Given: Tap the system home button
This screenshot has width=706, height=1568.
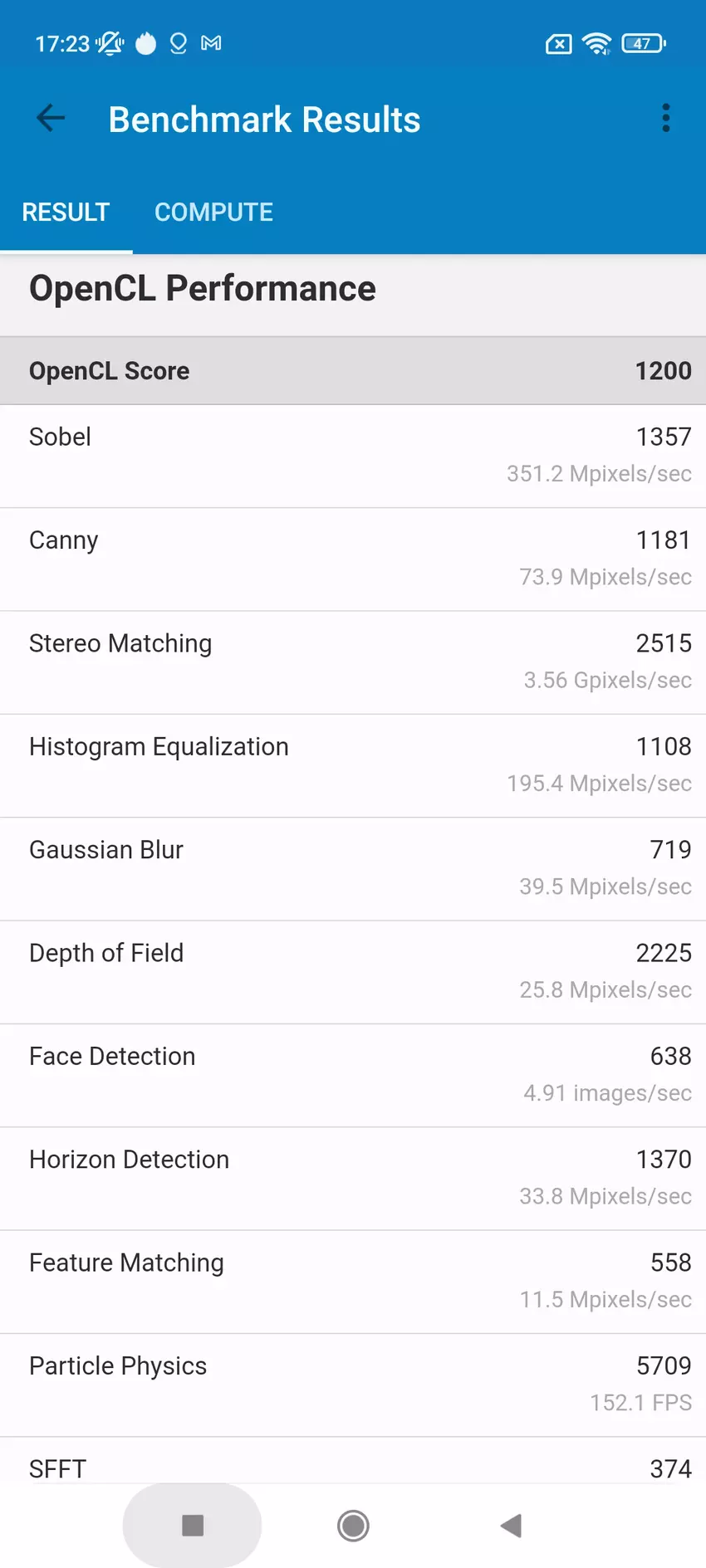Looking at the screenshot, I should click(x=353, y=1525).
